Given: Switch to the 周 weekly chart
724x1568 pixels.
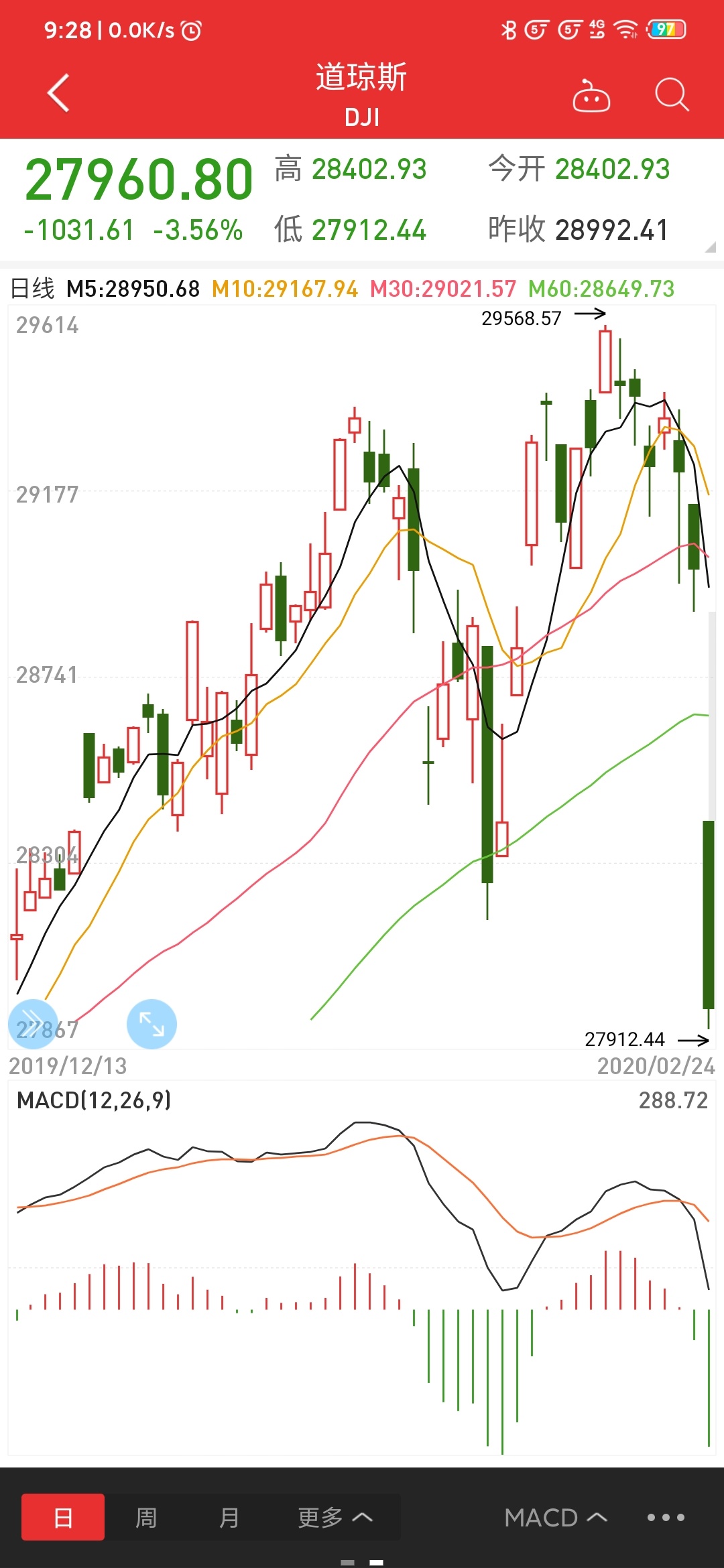Looking at the screenshot, I should pyautogui.click(x=146, y=1517).
